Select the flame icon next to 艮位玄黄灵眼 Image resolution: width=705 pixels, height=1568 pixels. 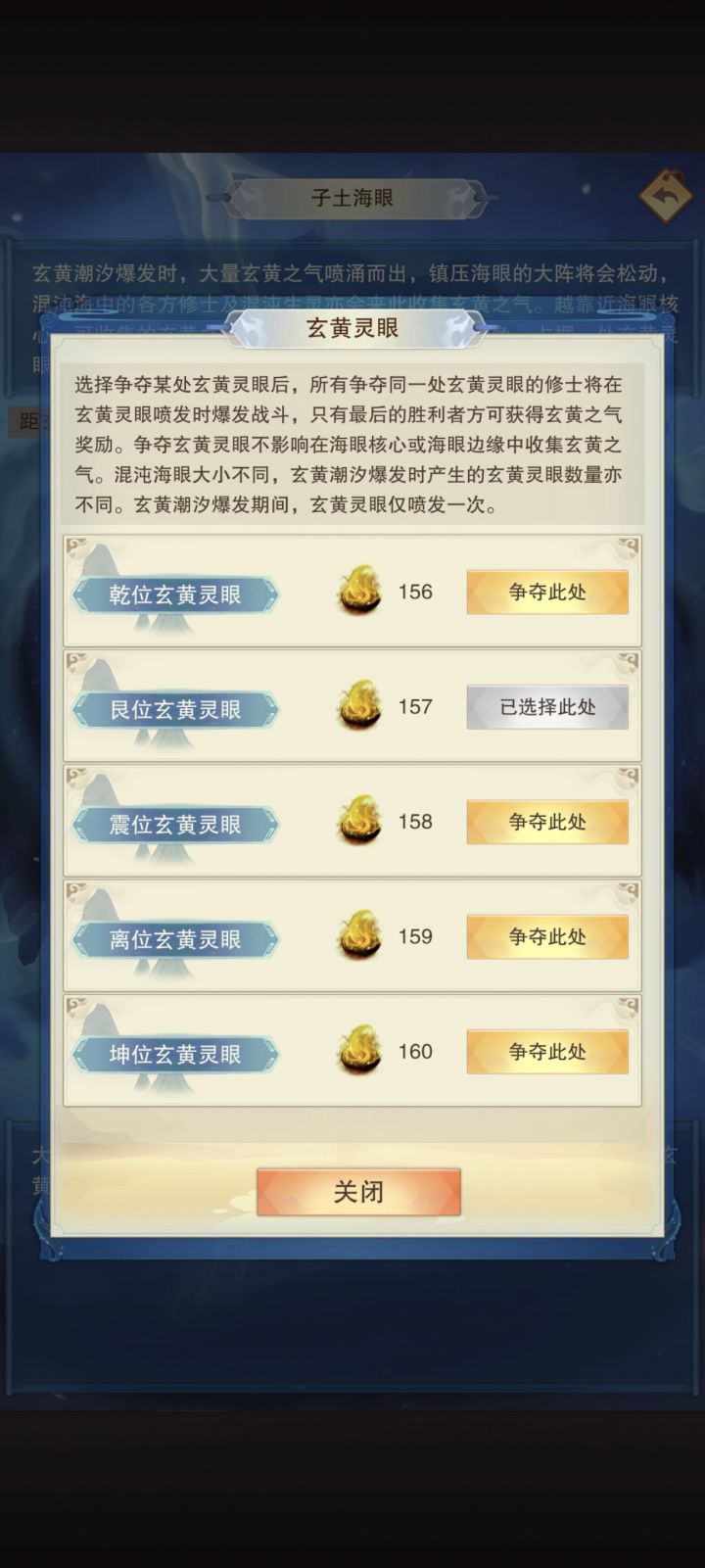coord(358,706)
